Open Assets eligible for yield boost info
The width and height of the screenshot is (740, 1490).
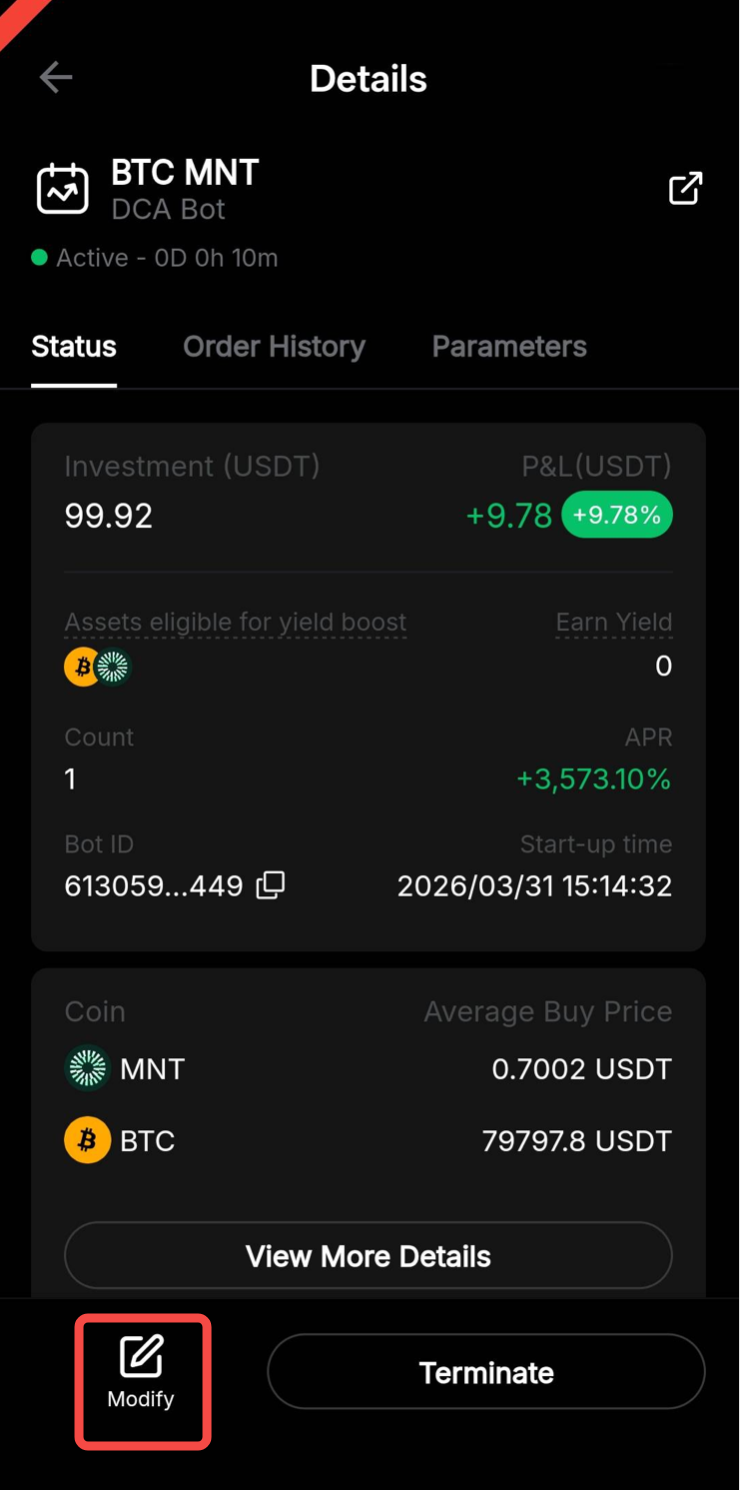[x=235, y=622]
